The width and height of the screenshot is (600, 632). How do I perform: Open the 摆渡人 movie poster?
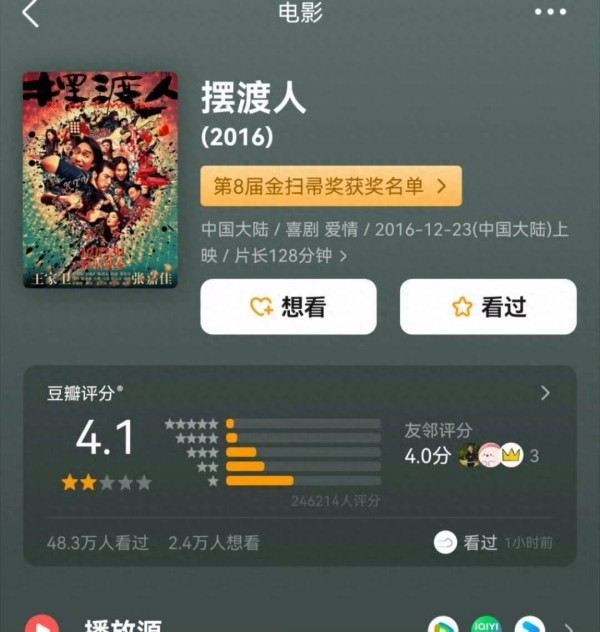click(x=100, y=180)
